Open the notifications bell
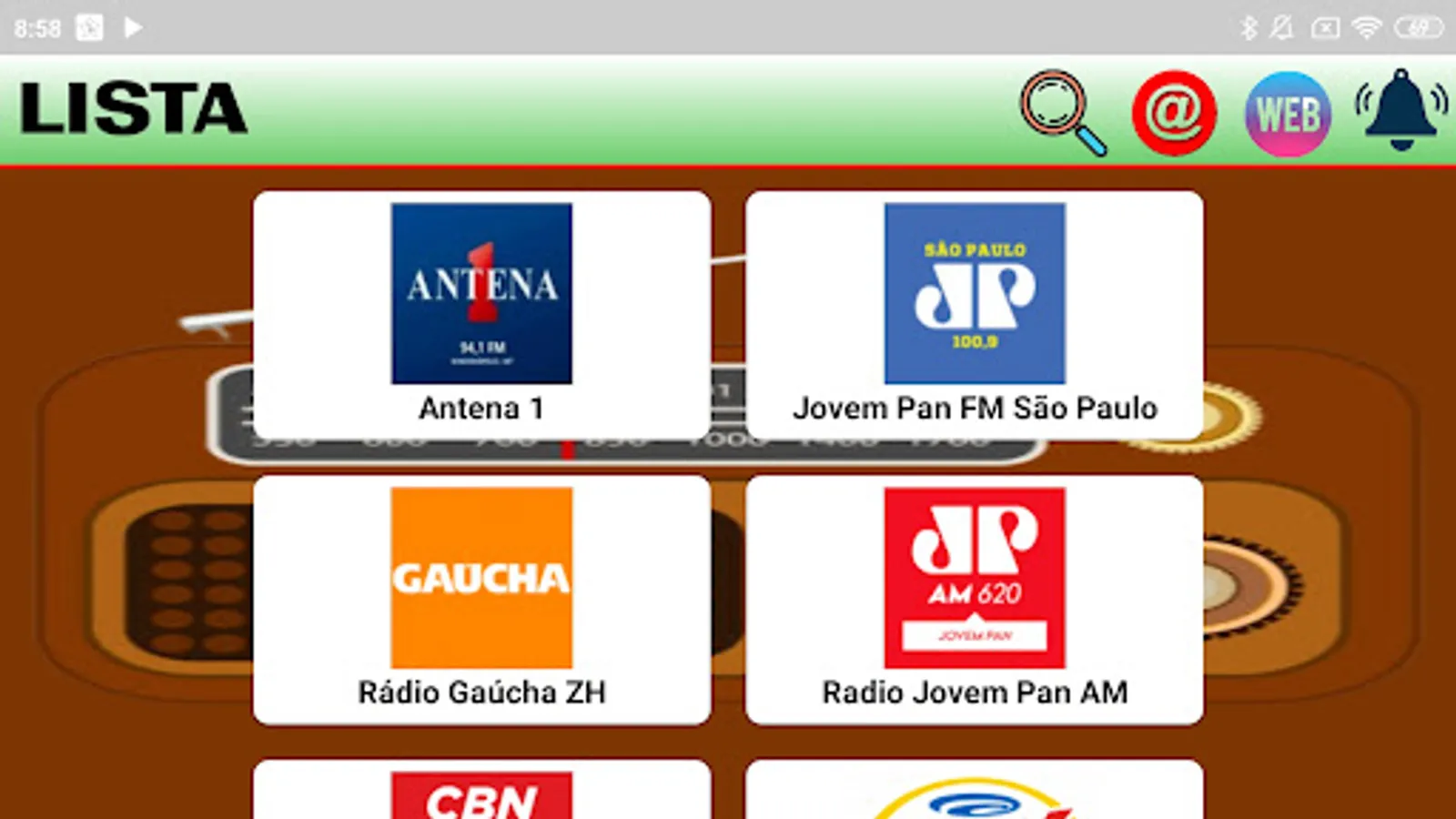This screenshot has height=819, width=1456. (x=1401, y=109)
